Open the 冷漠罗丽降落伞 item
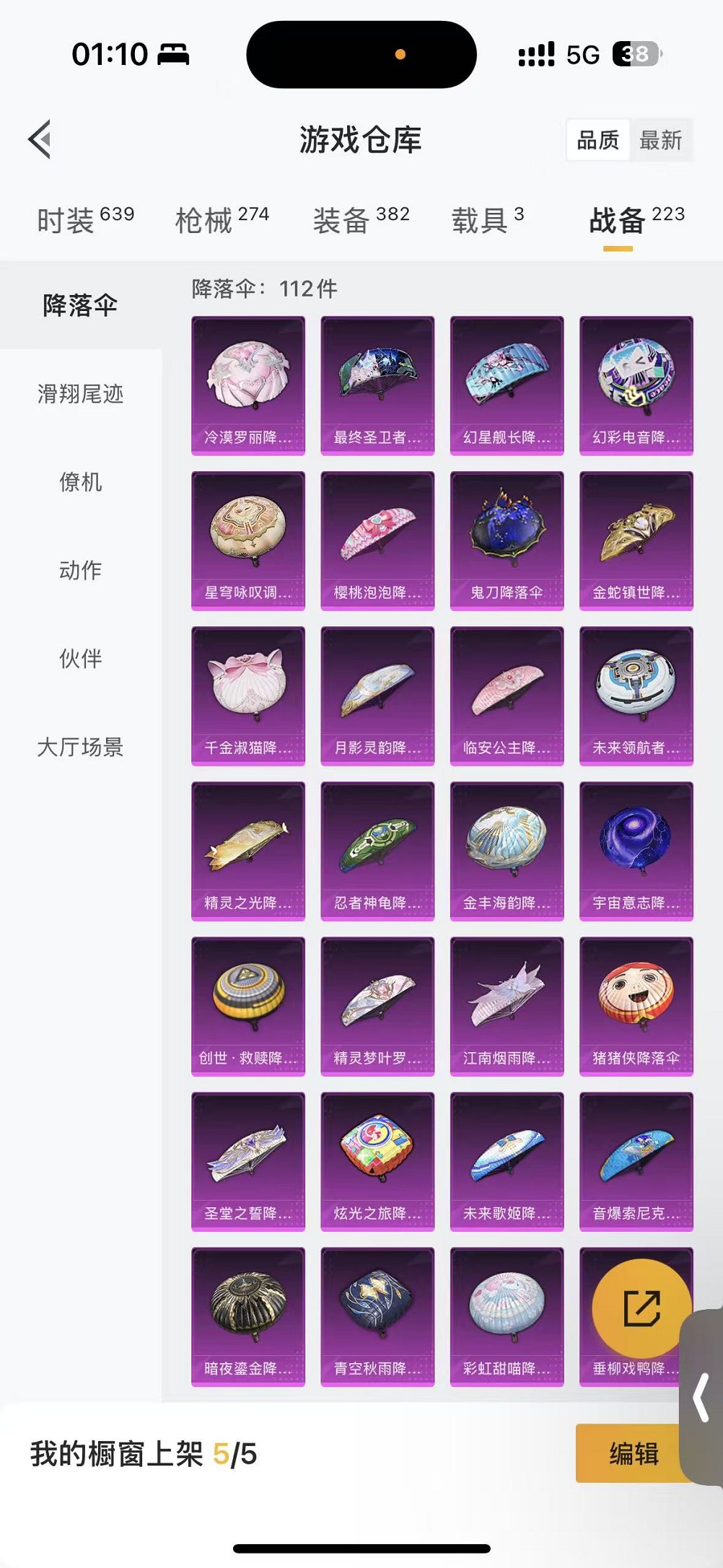This screenshot has width=723, height=1568. [x=248, y=385]
